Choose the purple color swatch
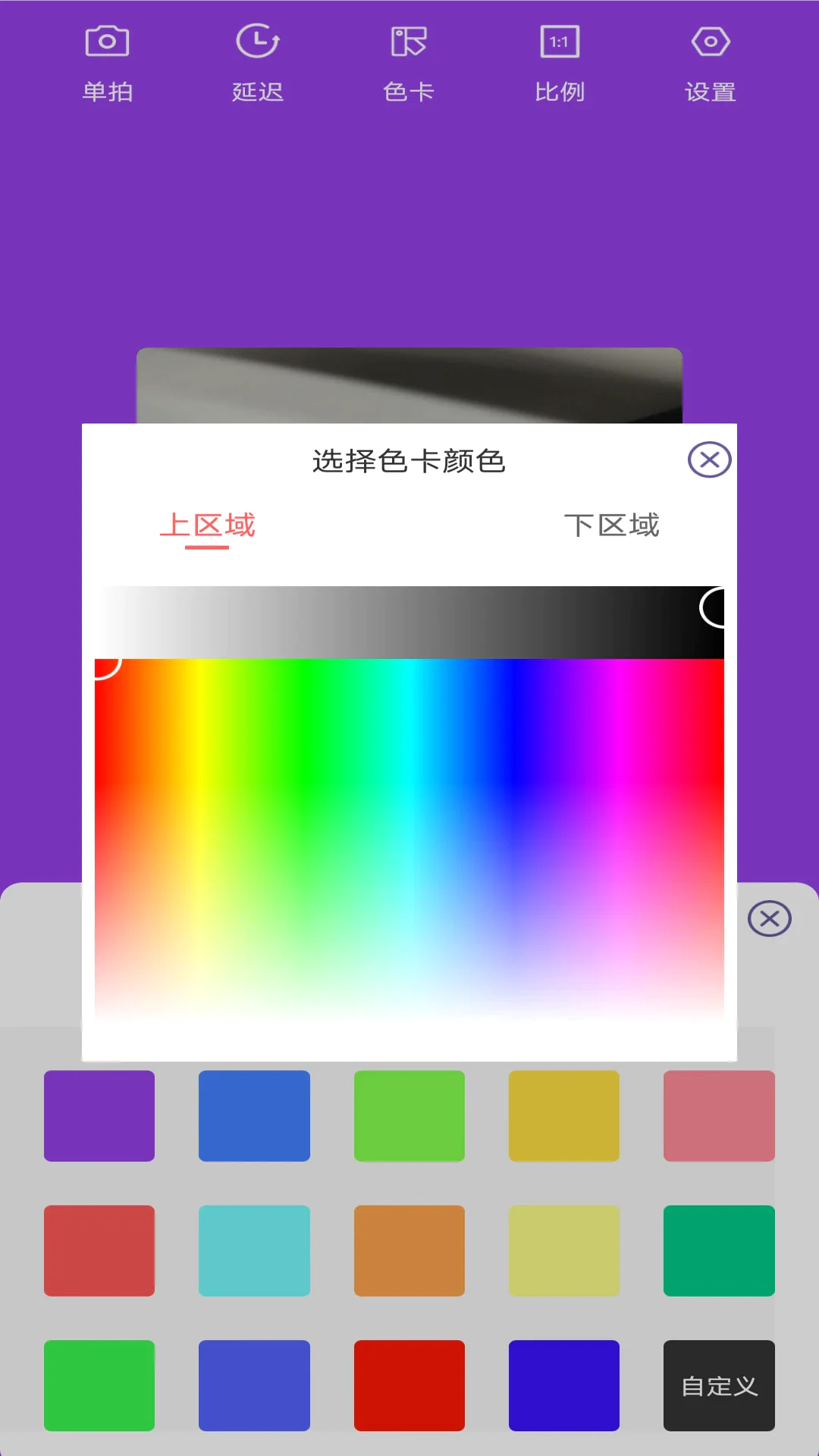 (99, 1116)
